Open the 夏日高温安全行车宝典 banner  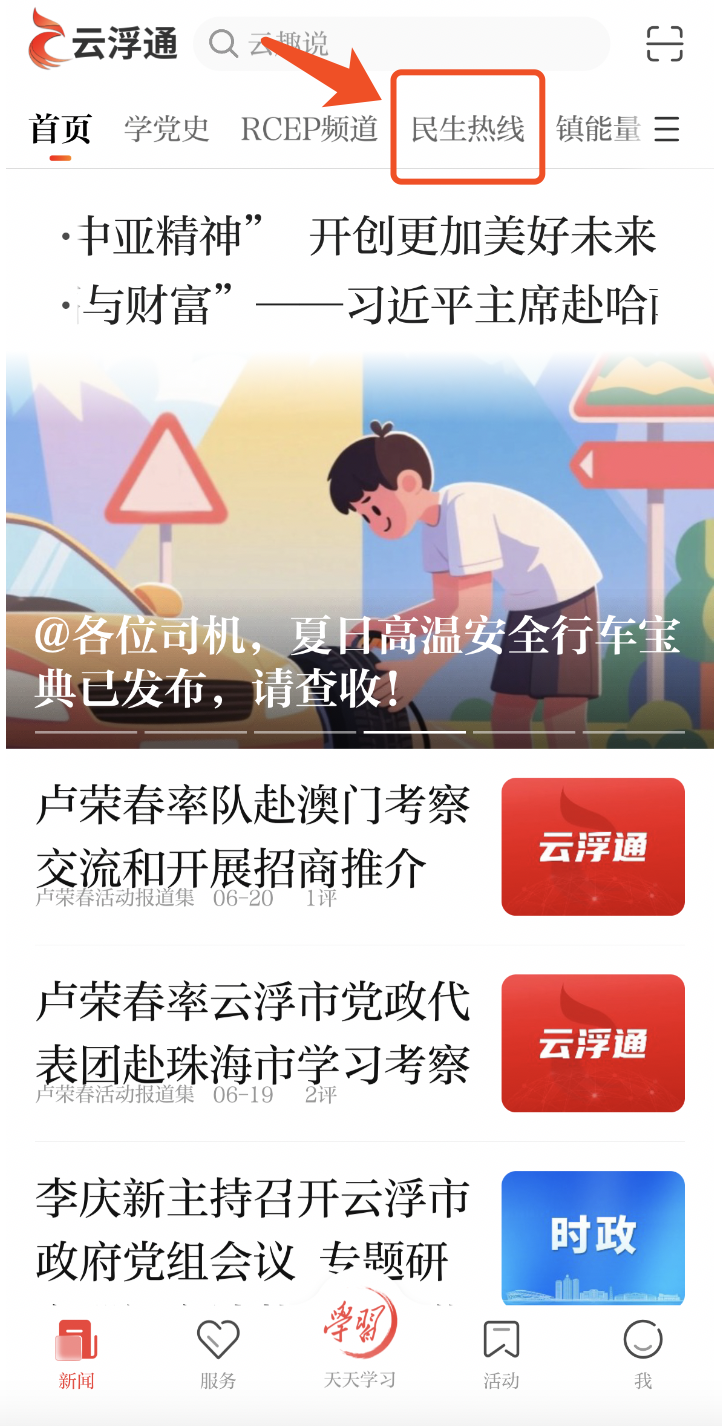coord(360,550)
